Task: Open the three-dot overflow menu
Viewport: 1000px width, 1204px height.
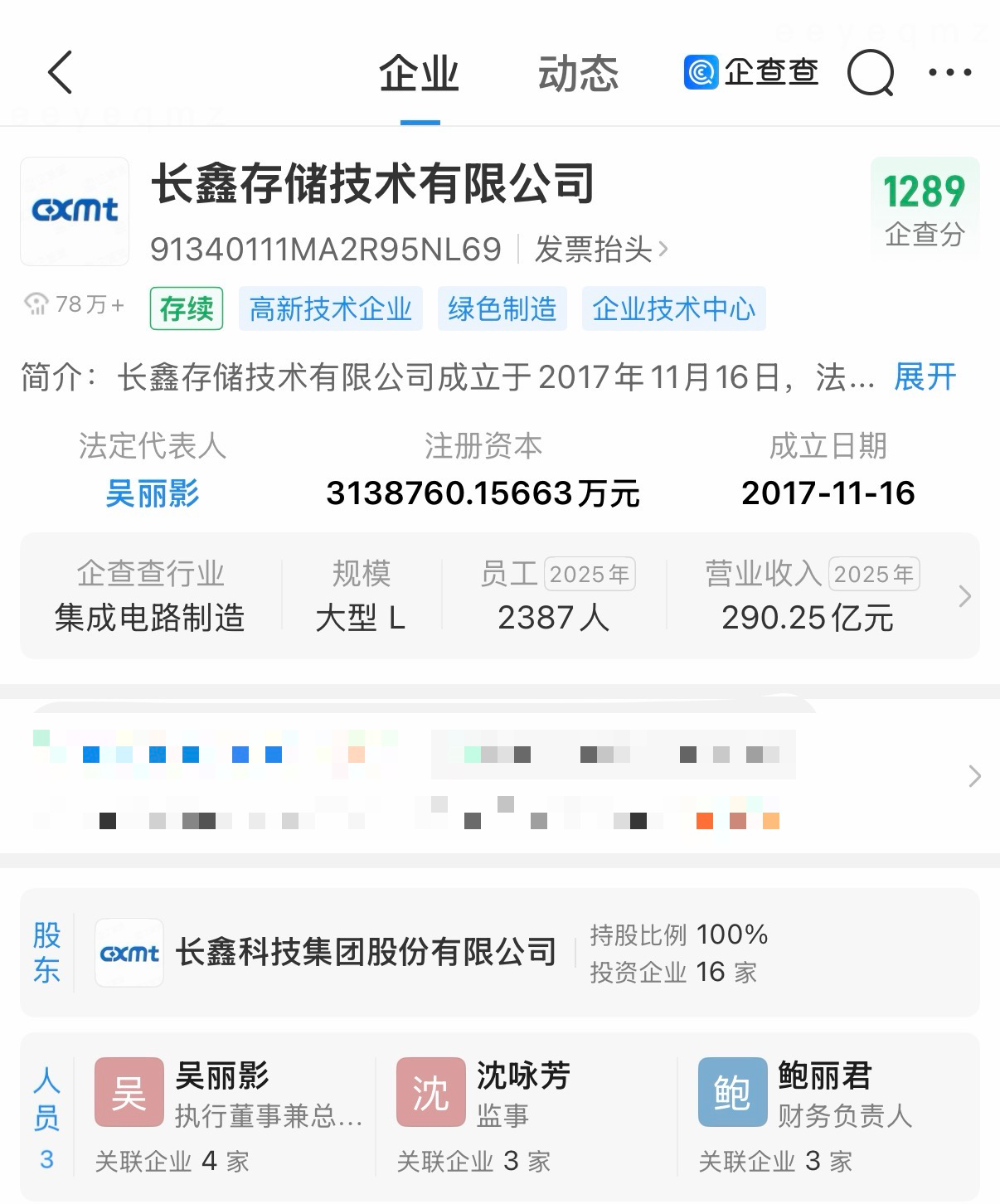Action: coord(950,73)
